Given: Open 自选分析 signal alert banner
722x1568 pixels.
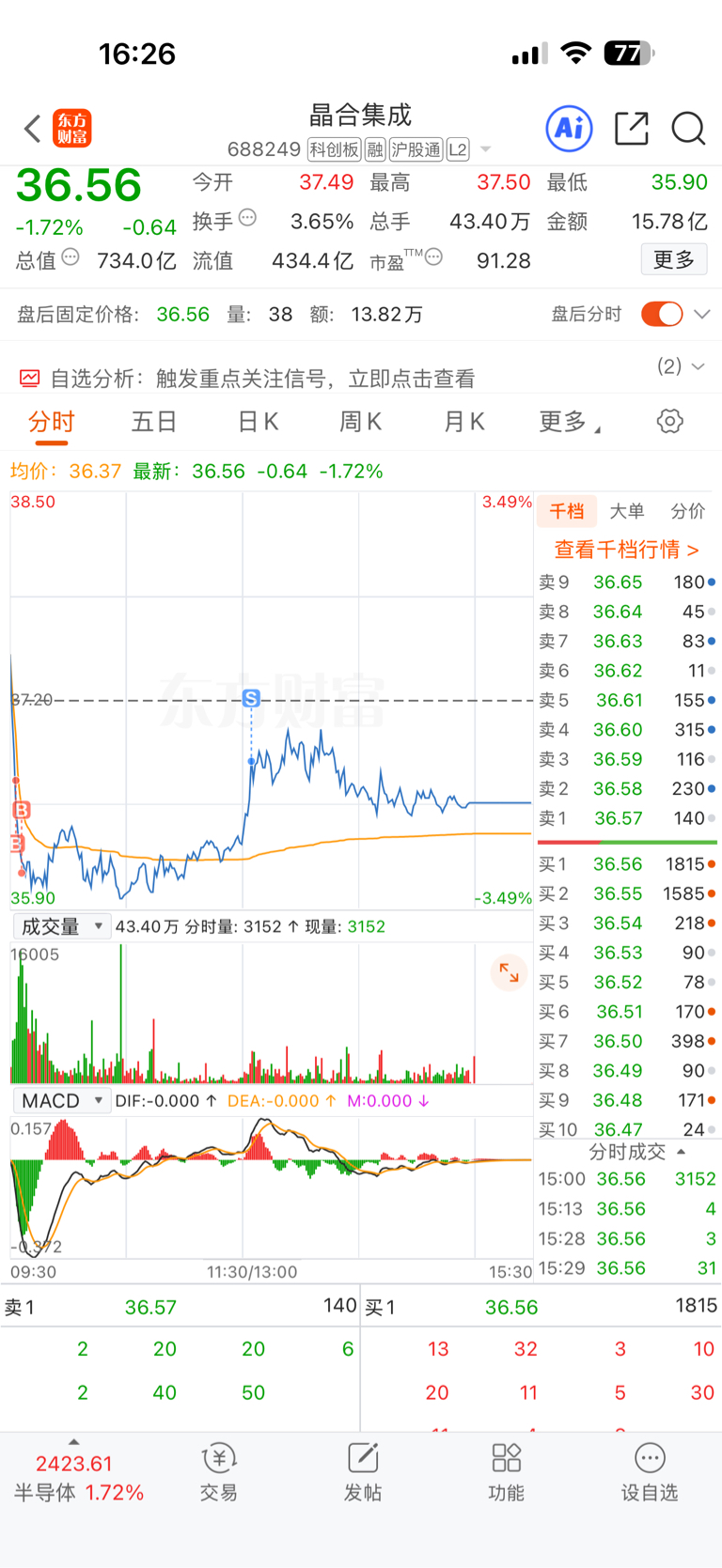Looking at the screenshot, I should coord(247,379).
